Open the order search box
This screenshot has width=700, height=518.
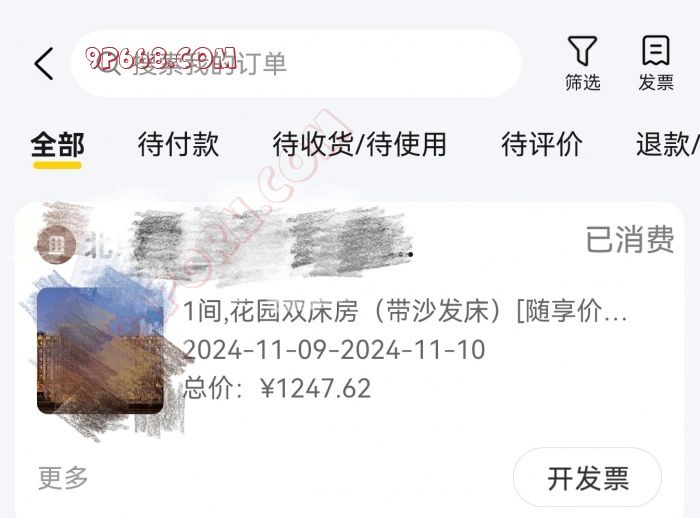click(x=300, y=64)
